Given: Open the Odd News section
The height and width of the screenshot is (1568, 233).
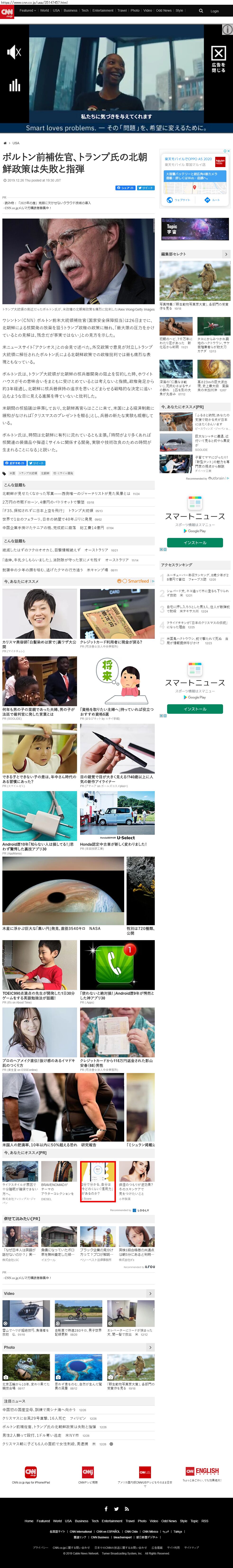Looking at the screenshot, I should 164,10.
